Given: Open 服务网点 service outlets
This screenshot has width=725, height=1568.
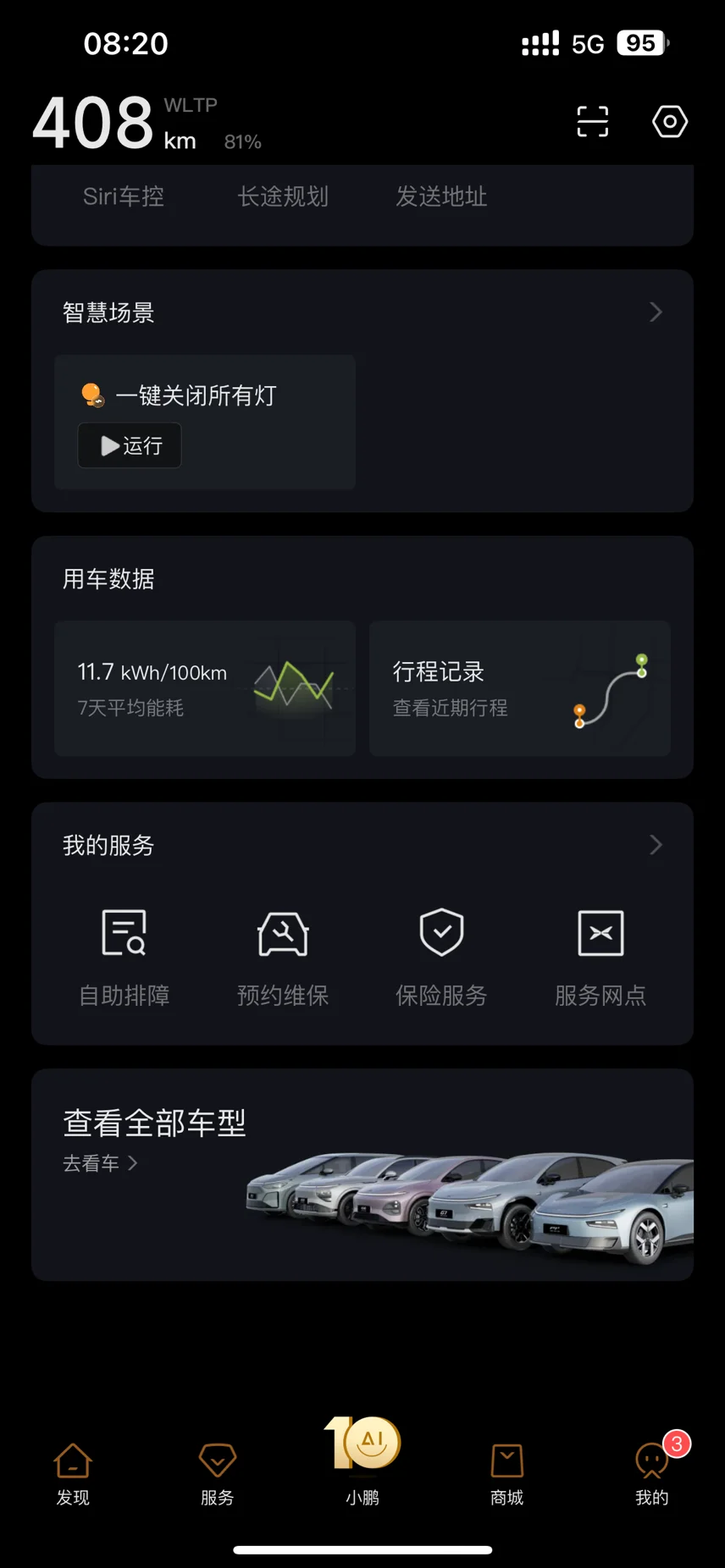Looking at the screenshot, I should point(600,958).
